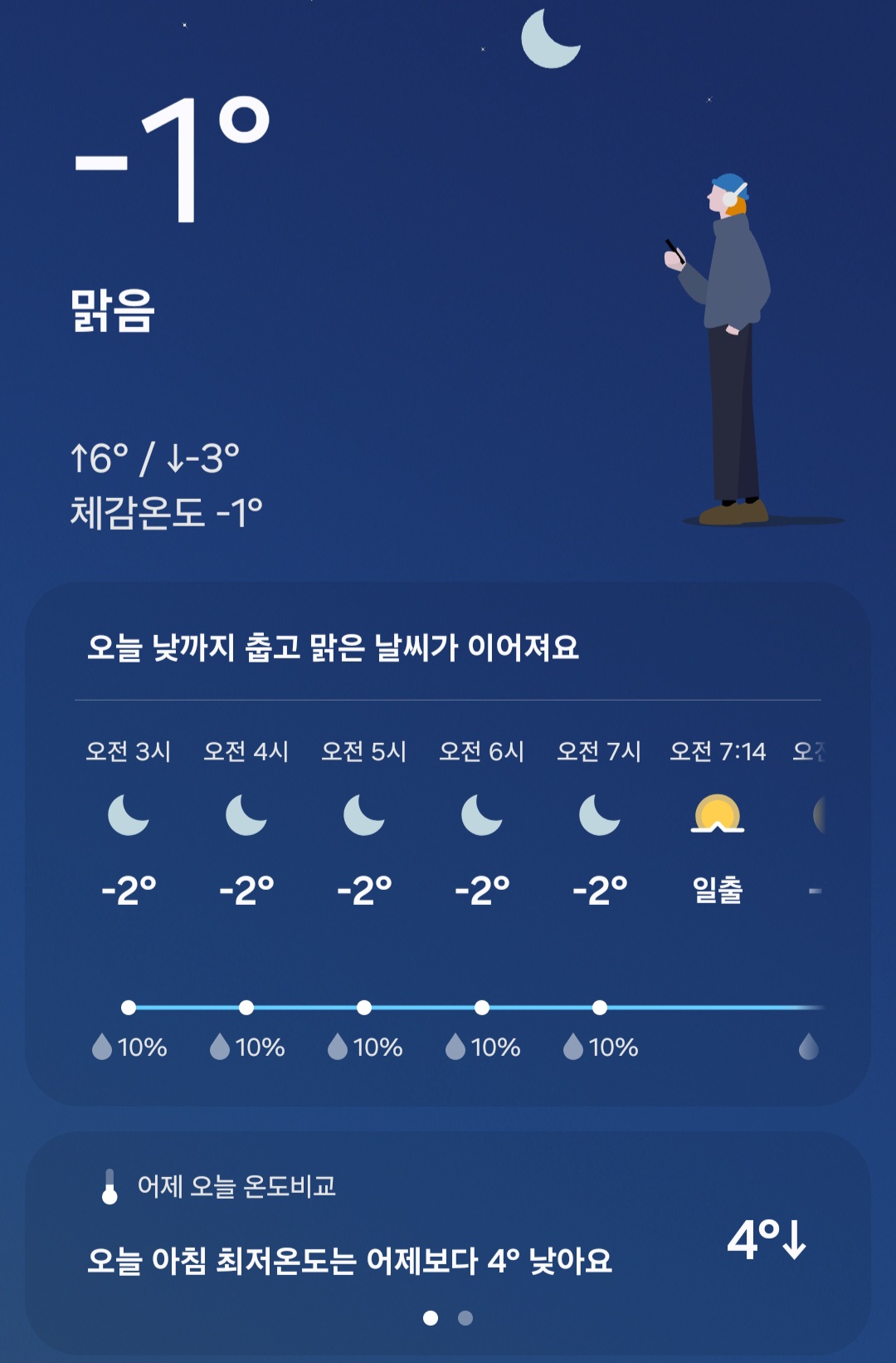Open the hourly forecast card for today
The image size is (896, 1363).
coord(448,843)
